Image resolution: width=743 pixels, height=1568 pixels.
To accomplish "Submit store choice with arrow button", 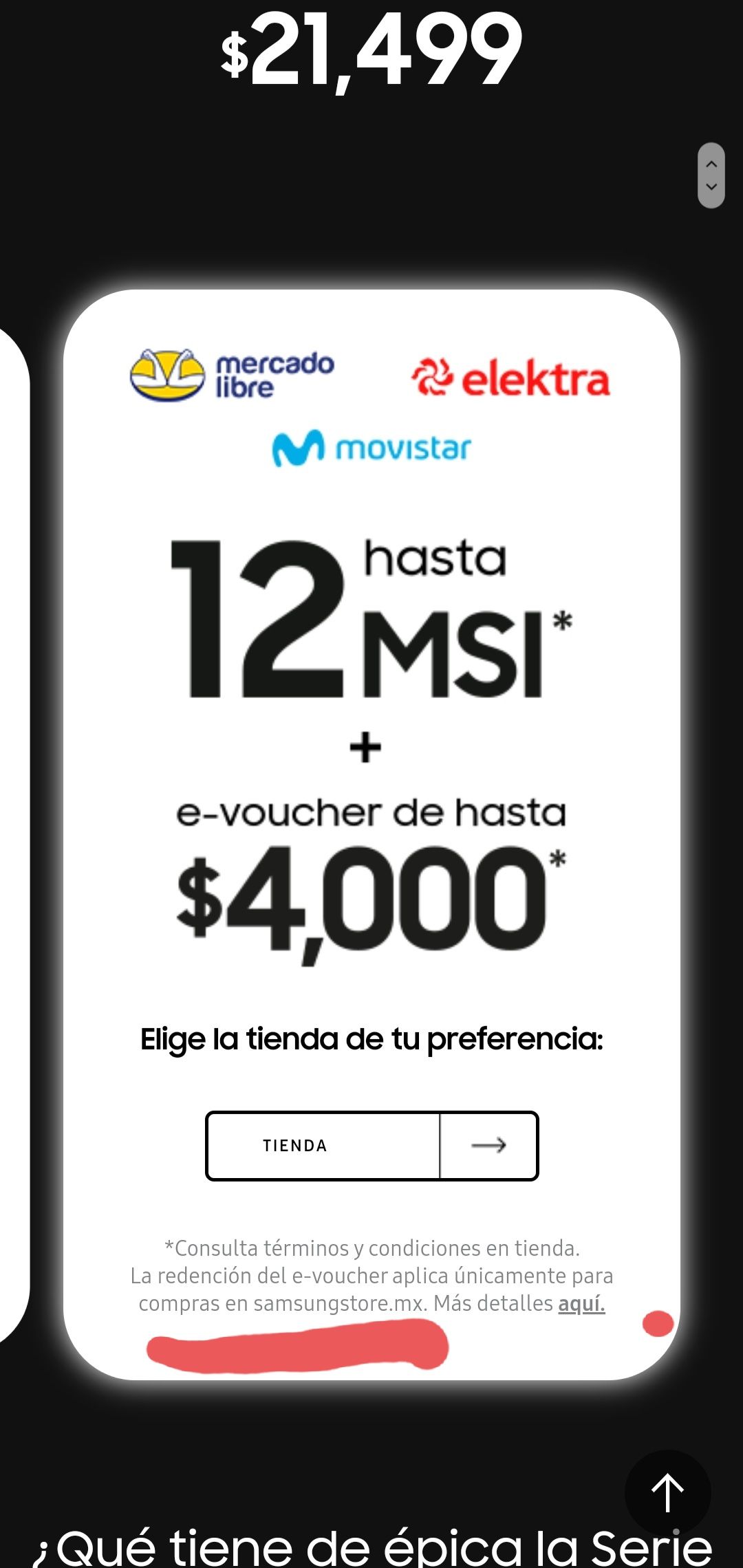I will [x=489, y=1146].
